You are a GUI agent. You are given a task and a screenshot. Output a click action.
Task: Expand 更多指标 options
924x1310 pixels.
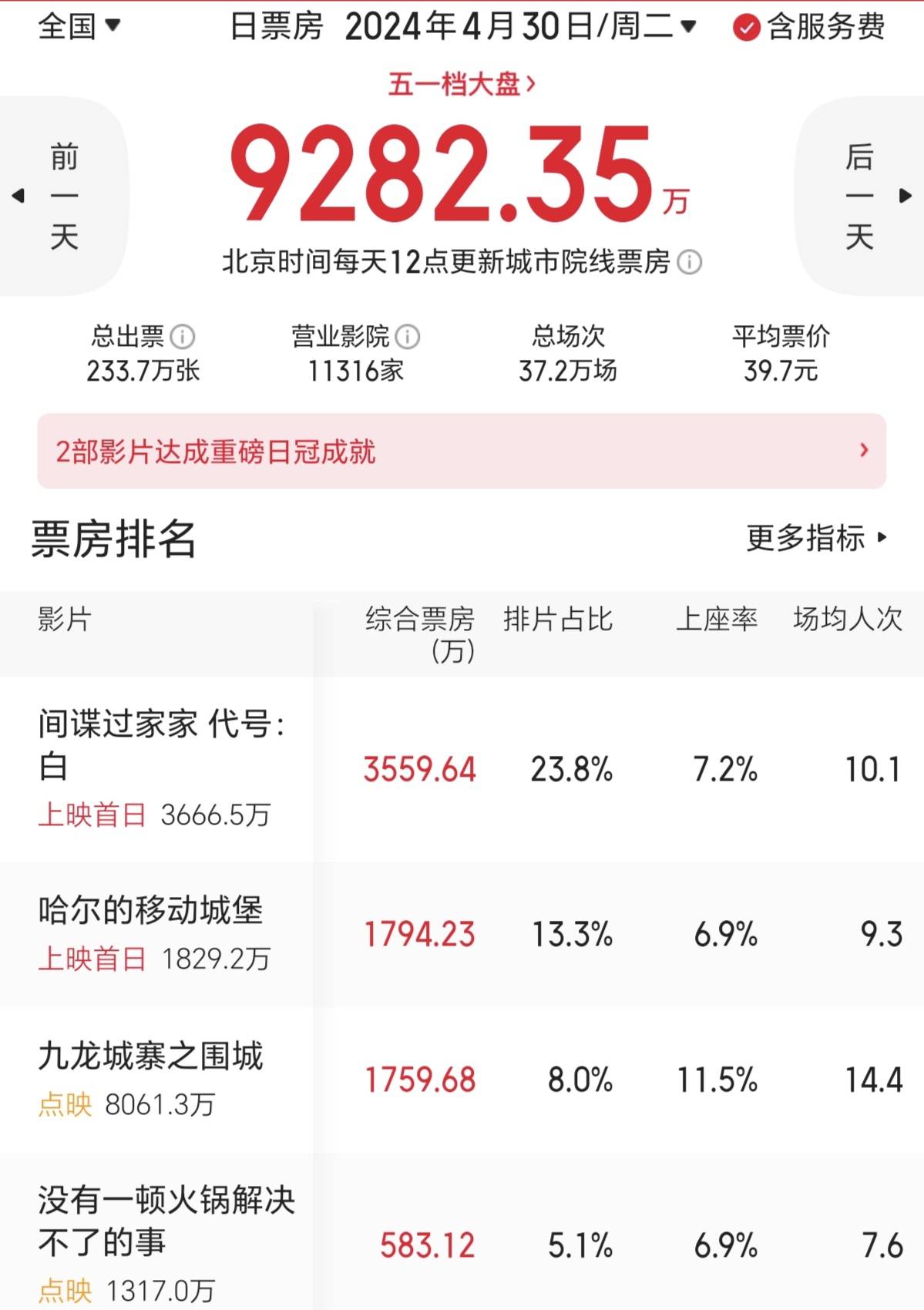pyautogui.click(x=816, y=538)
